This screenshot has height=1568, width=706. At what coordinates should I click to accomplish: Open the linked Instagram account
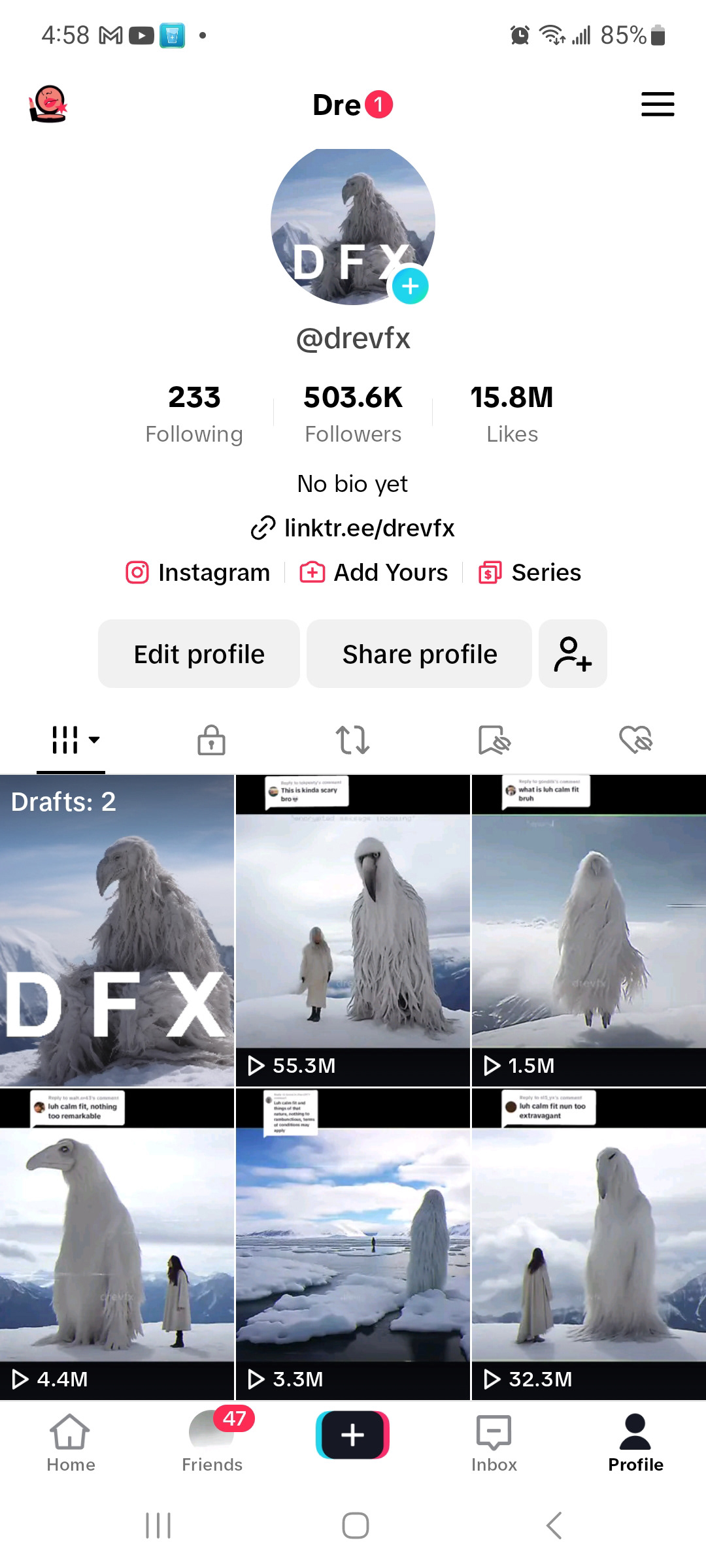[198, 572]
